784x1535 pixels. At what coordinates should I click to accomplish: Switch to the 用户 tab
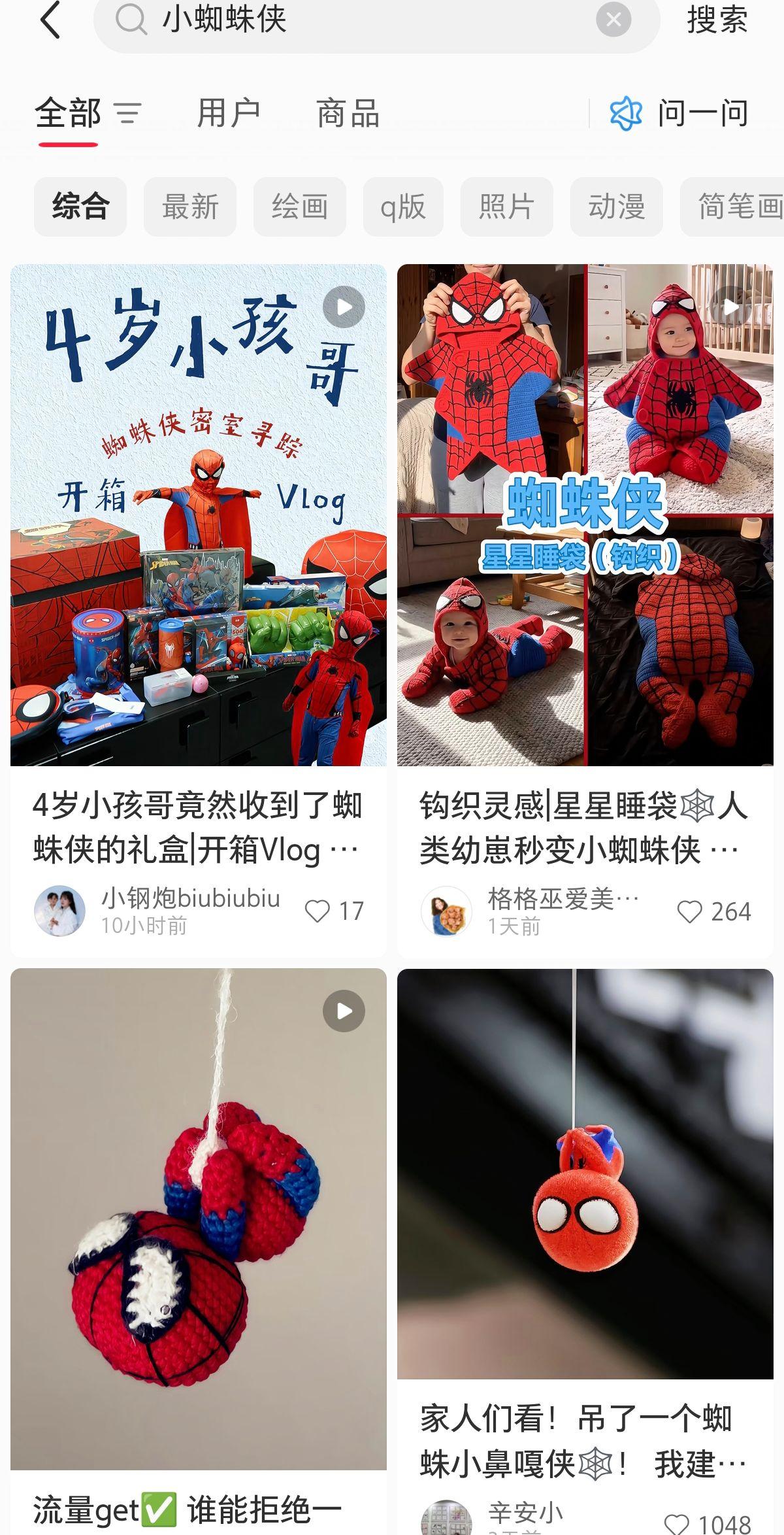(x=229, y=114)
